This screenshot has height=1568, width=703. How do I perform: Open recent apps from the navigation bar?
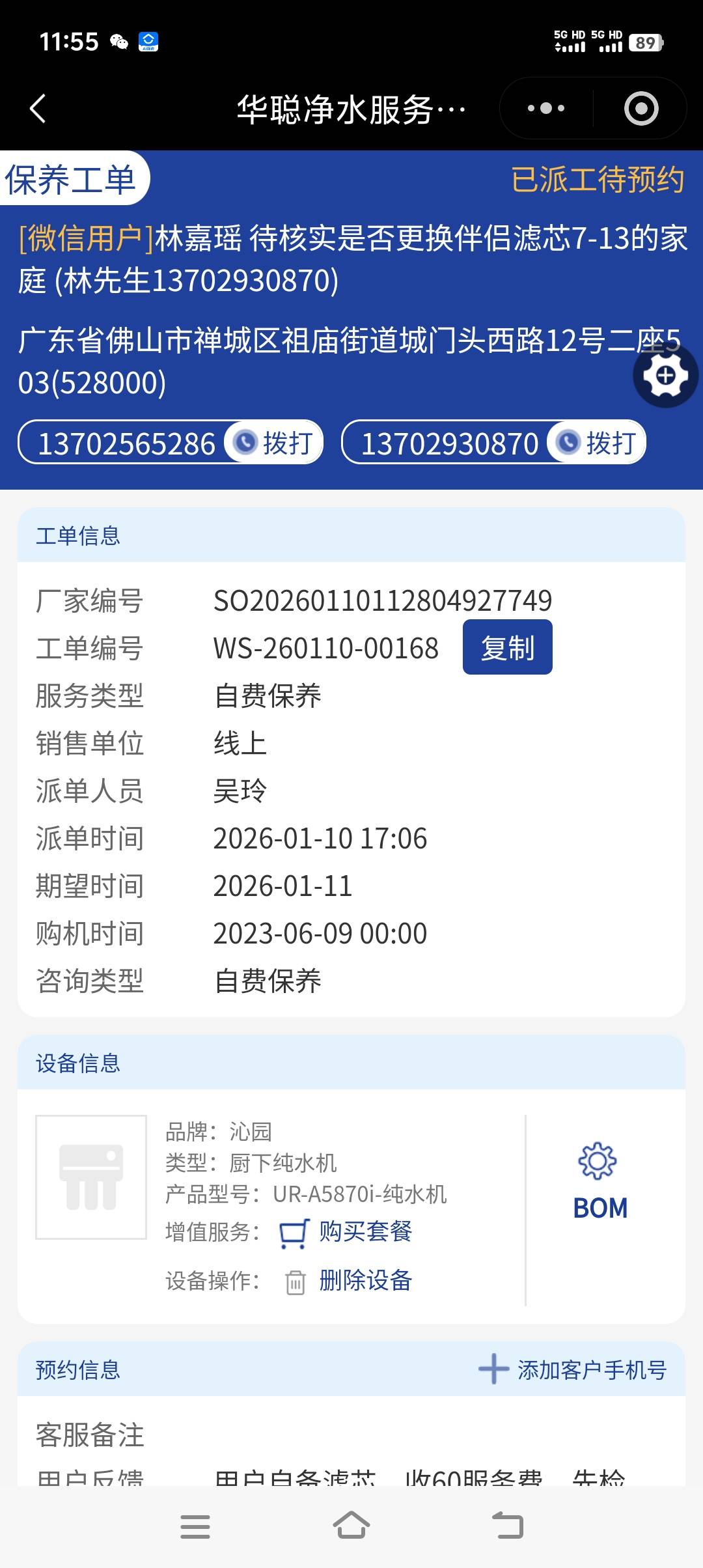(195, 1526)
